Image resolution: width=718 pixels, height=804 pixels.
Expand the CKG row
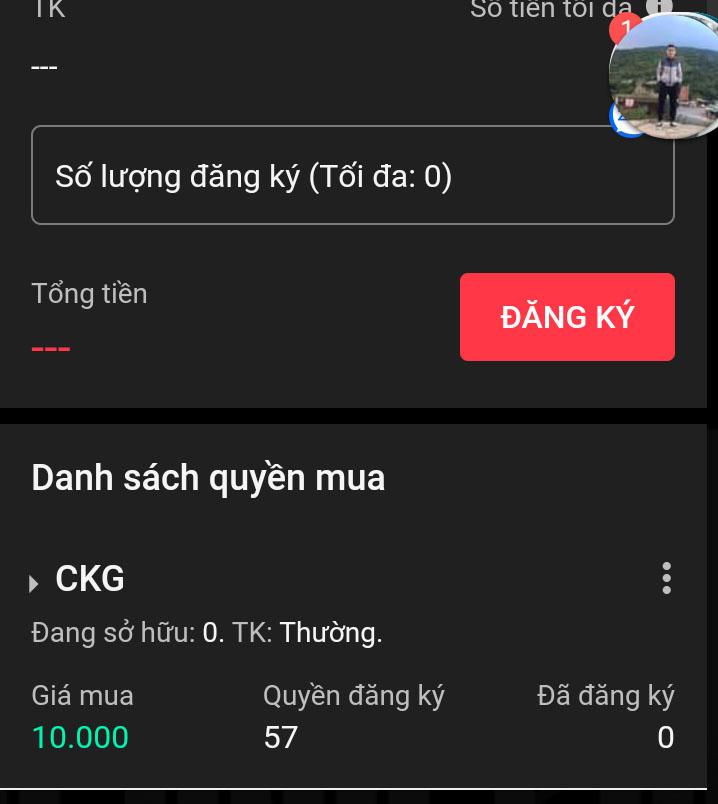35,582
